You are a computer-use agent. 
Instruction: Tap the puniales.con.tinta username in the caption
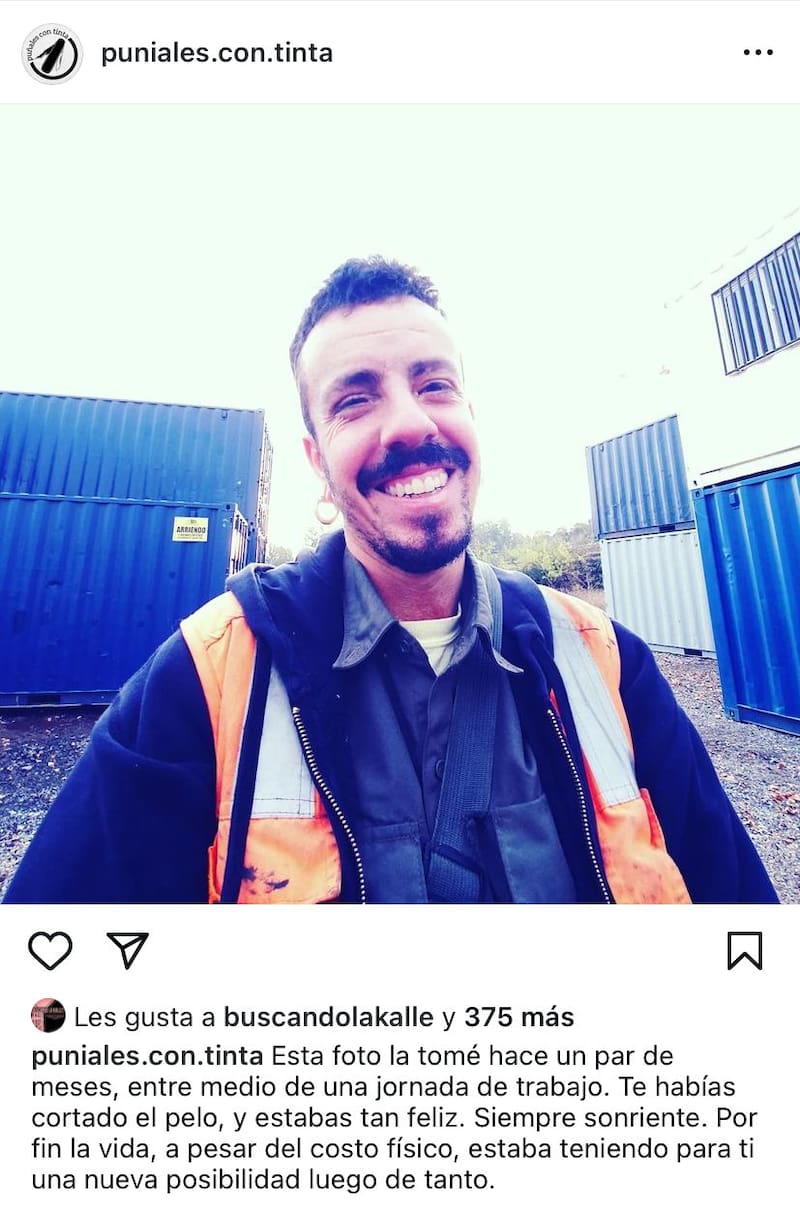pos(147,1056)
